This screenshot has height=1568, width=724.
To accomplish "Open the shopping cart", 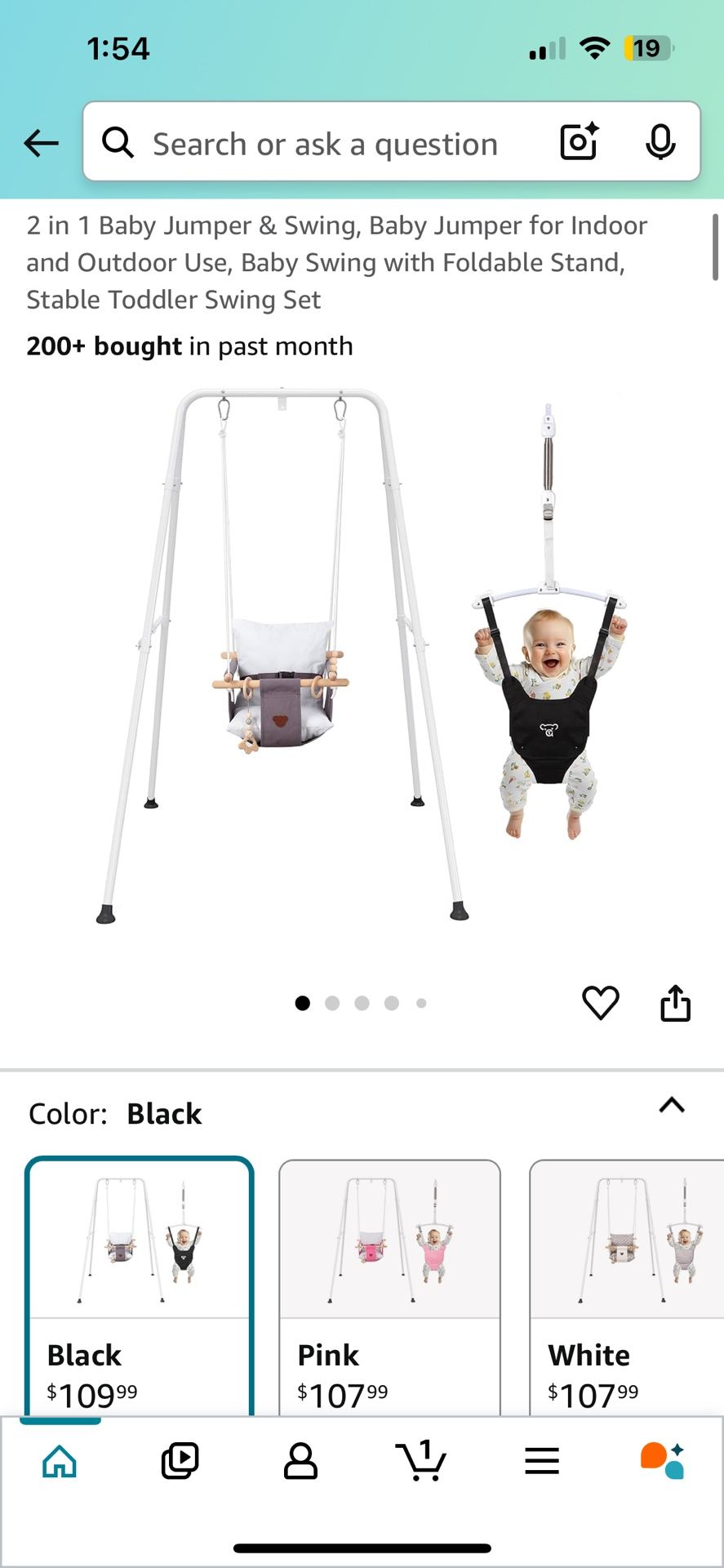I will tap(420, 1461).
